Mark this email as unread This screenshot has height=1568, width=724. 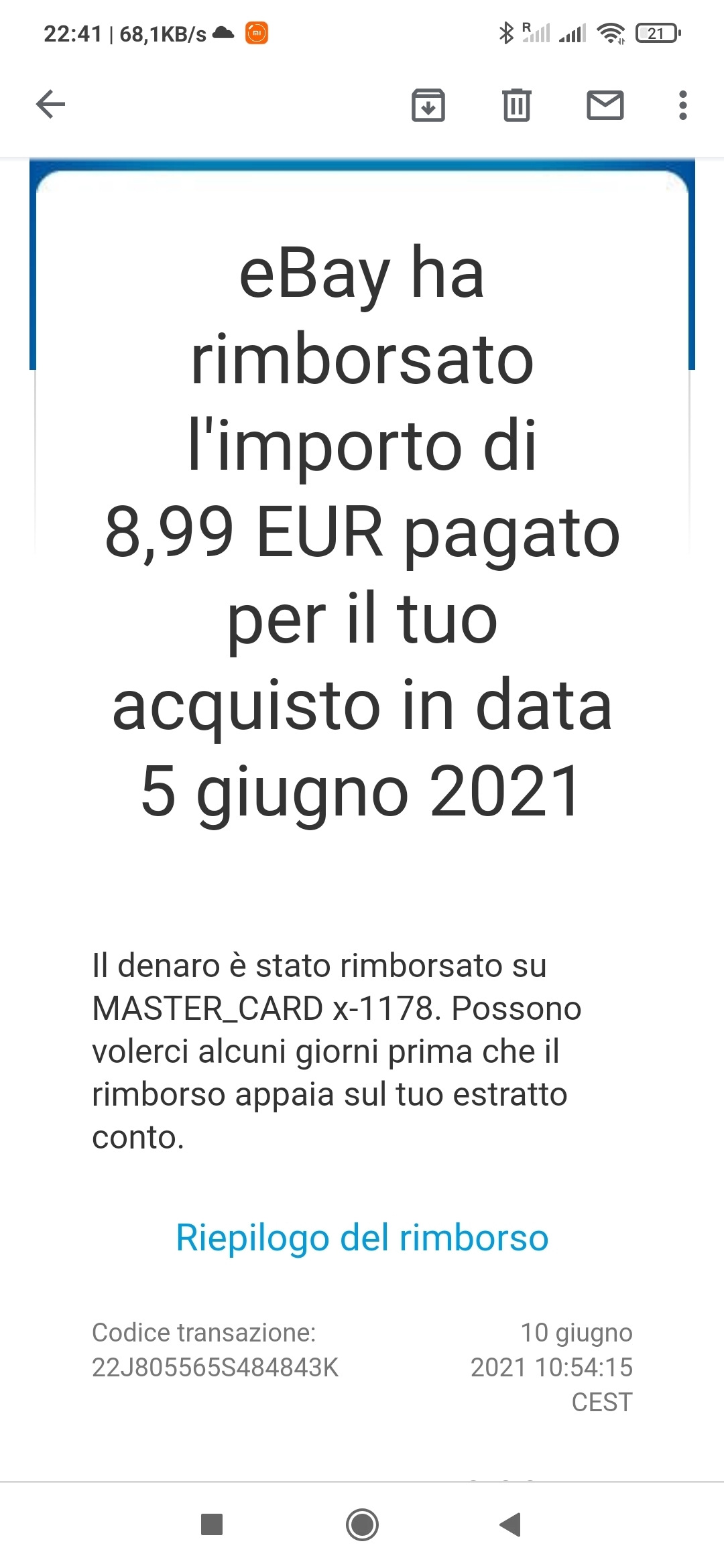pyautogui.click(x=605, y=105)
